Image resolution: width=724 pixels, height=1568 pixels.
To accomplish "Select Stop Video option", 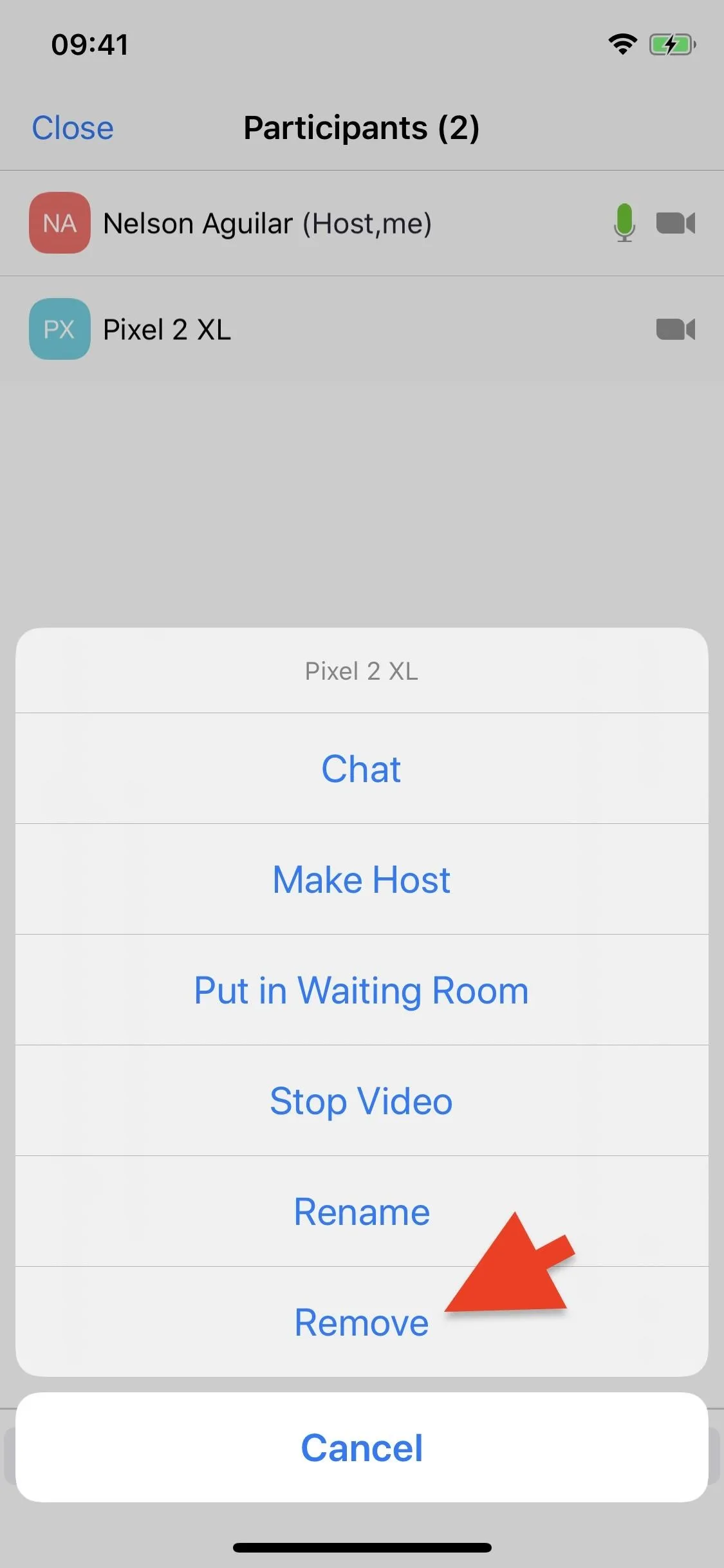I will tap(362, 1101).
